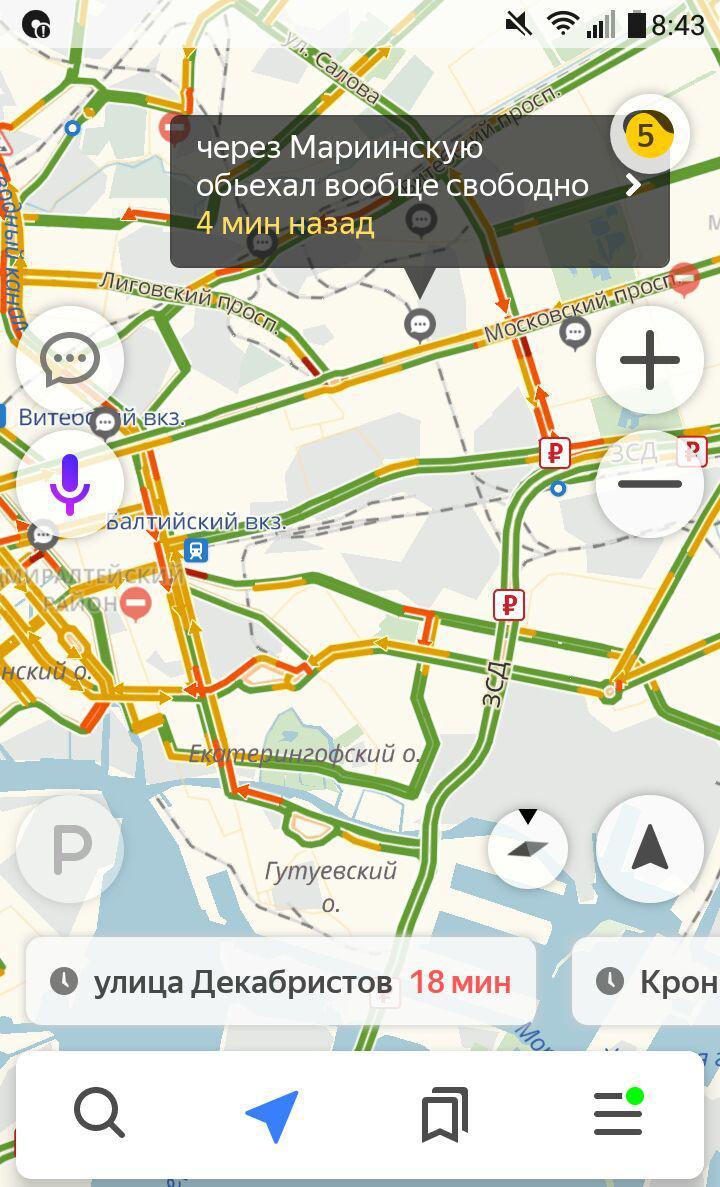720x1187 pixels.
Task: Zoom out the map
Action: pyautogui.click(x=650, y=484)
